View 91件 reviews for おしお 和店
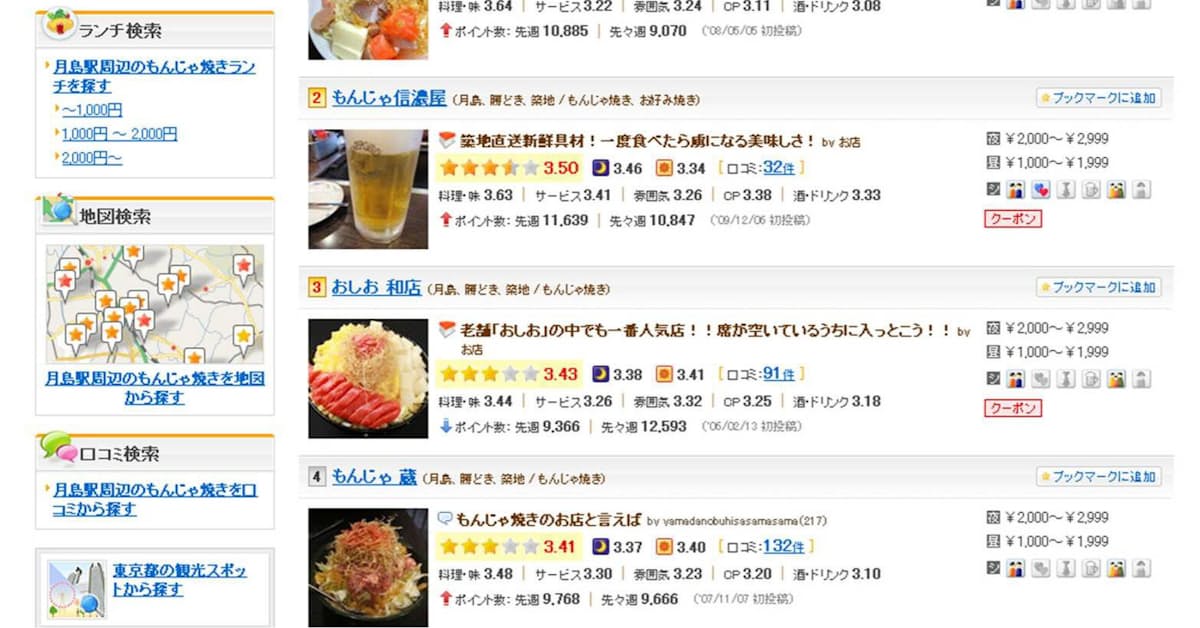The height and width of the screenshot is (628, 1200). click(x=778, y=374)
